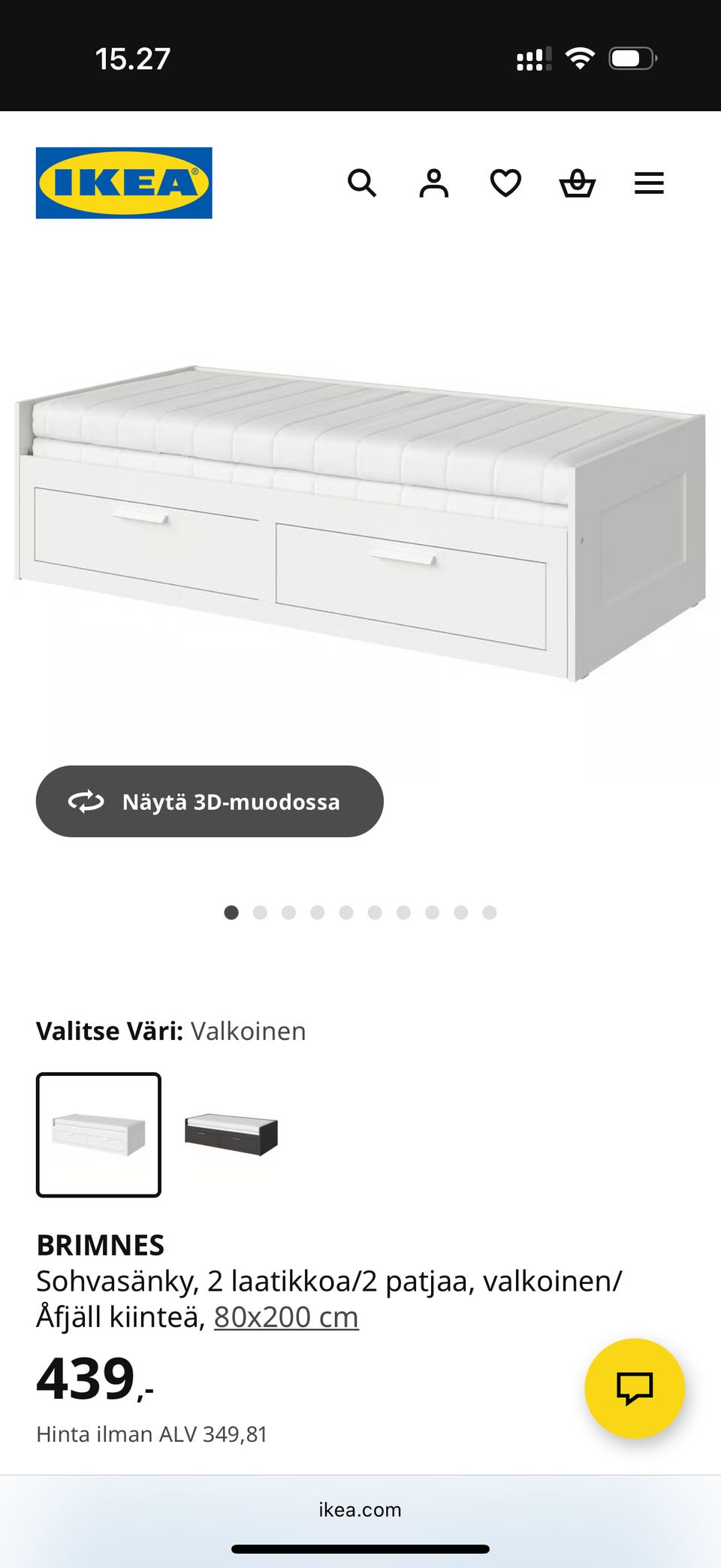This screenshot has height=1568, width=721.
Task: Open the user profile icon
Action: pyautogui.click(x=433, y=183)
